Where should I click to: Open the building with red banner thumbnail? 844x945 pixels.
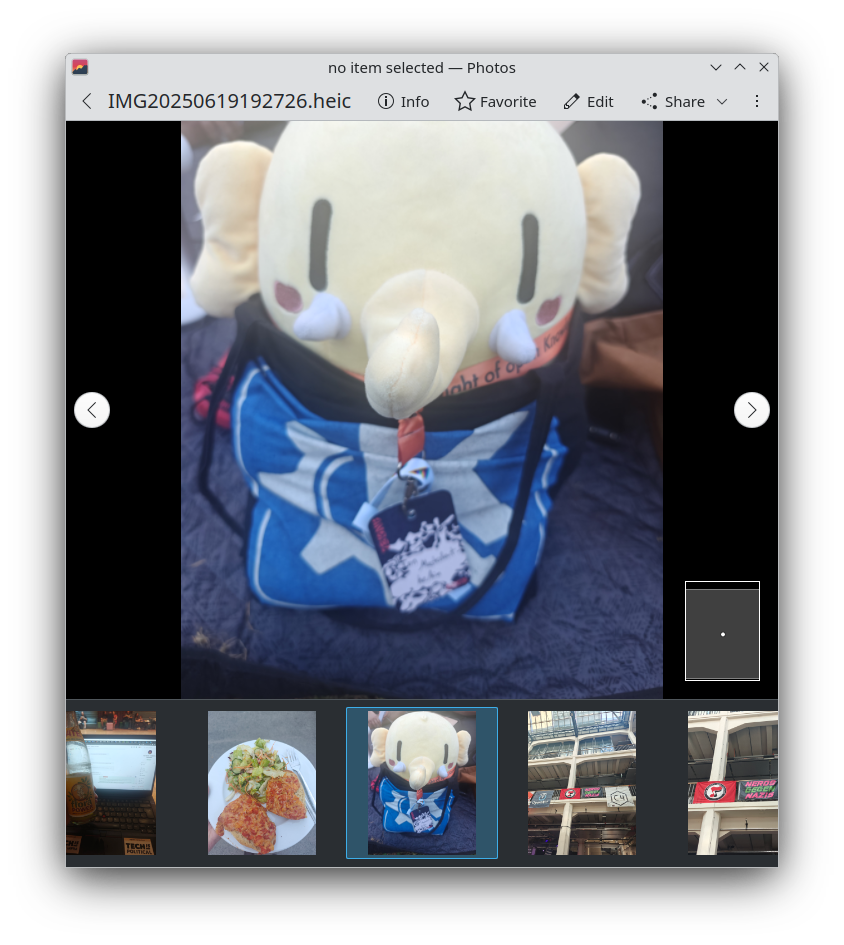733,782
